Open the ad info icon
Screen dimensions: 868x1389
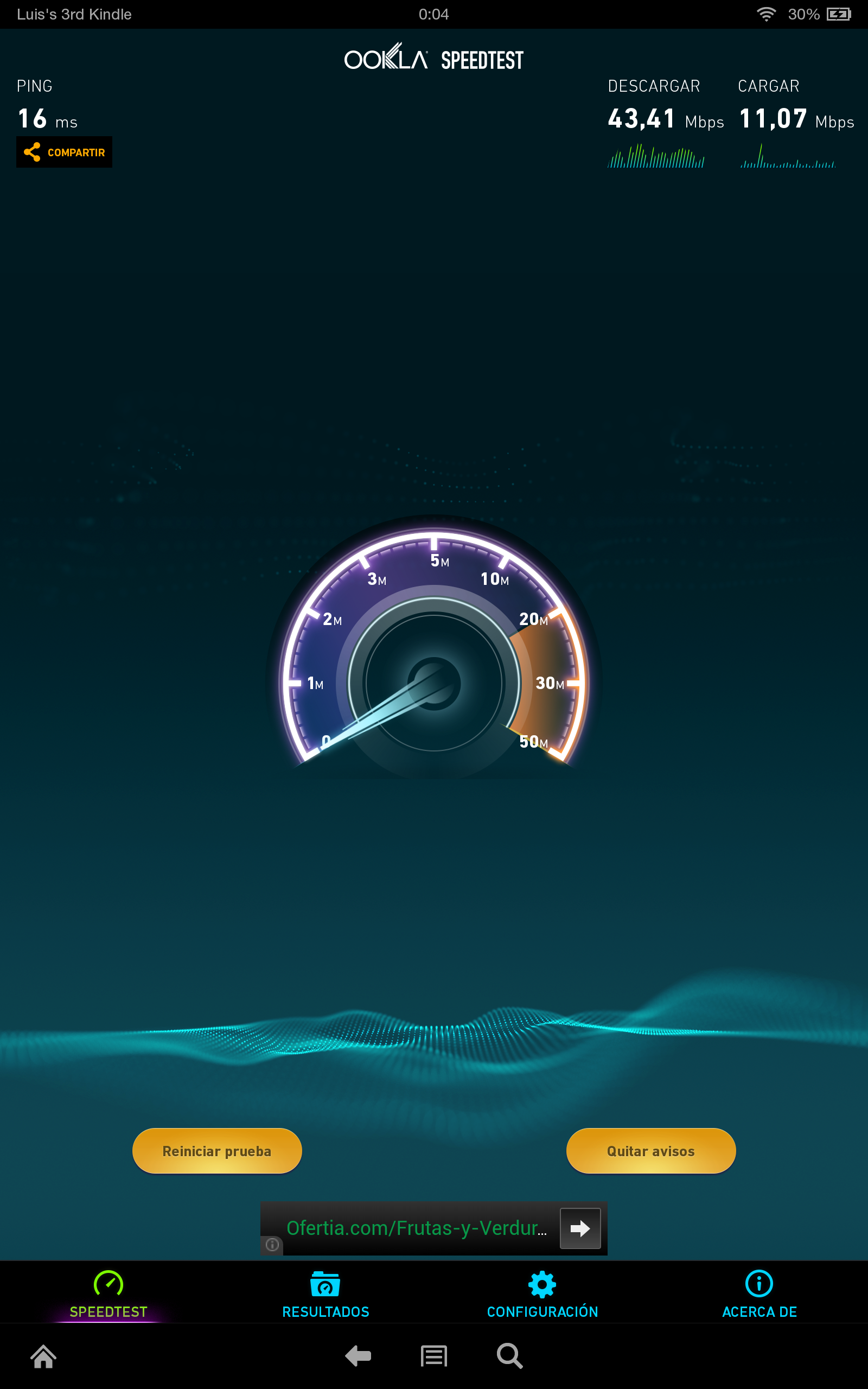(272, 1244)
